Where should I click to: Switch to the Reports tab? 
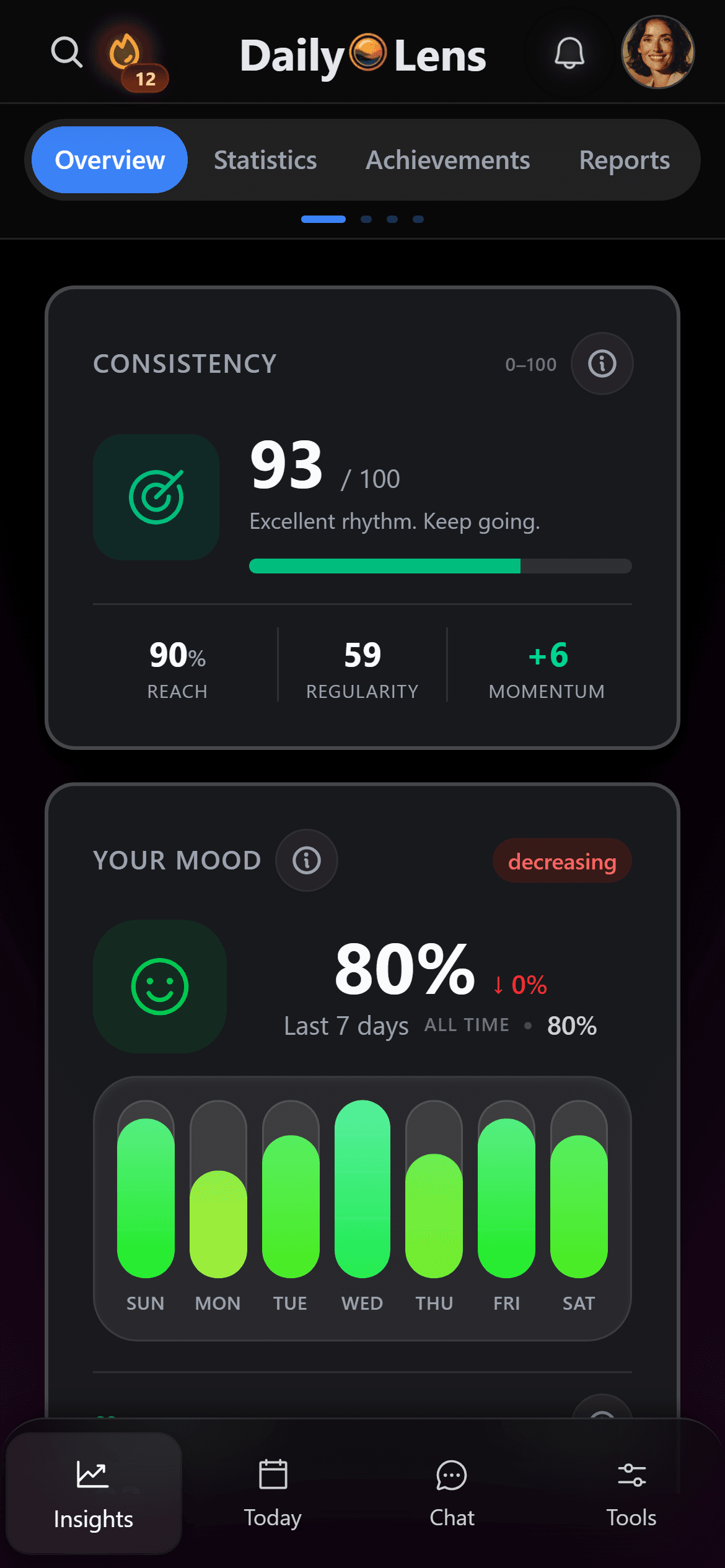click(x=625, y=160)
